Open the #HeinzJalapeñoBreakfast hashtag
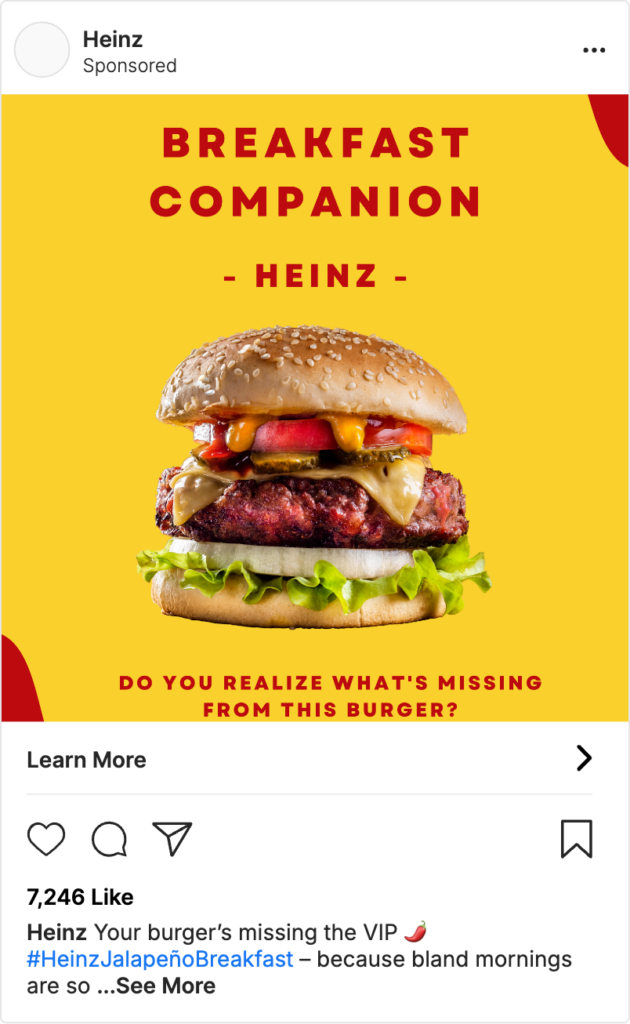 click(160, 959)
